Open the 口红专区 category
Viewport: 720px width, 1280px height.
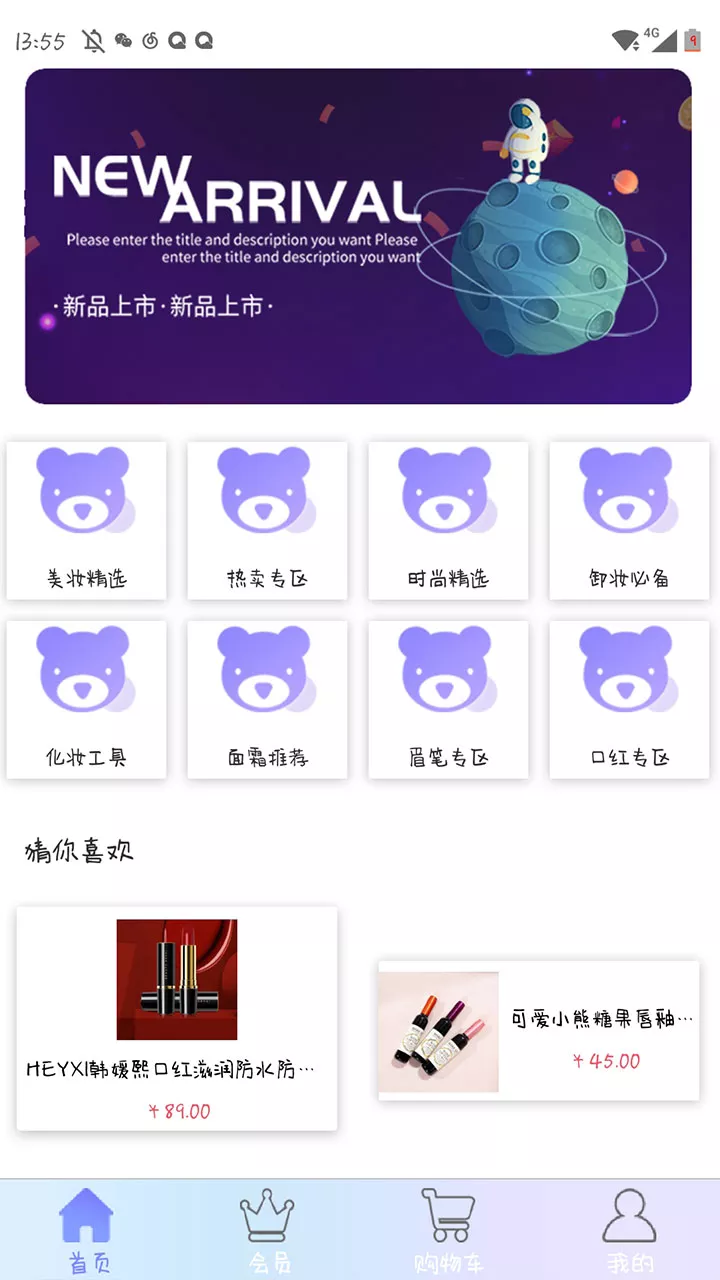[x=629, y=699]
